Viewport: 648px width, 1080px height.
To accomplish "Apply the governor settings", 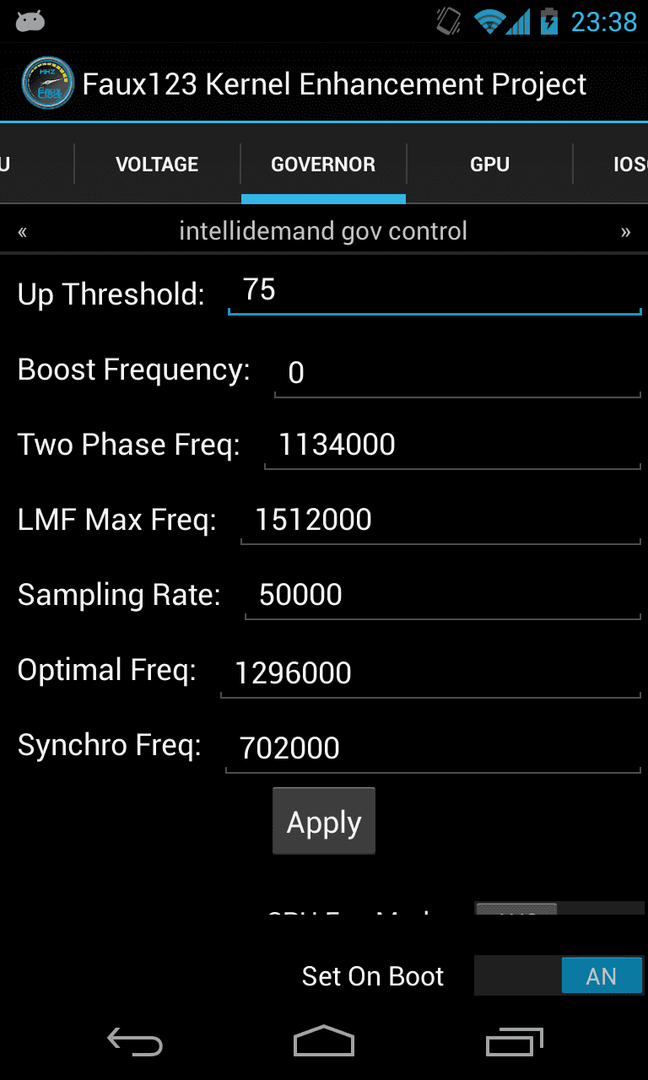I will [x=324, y=822].
